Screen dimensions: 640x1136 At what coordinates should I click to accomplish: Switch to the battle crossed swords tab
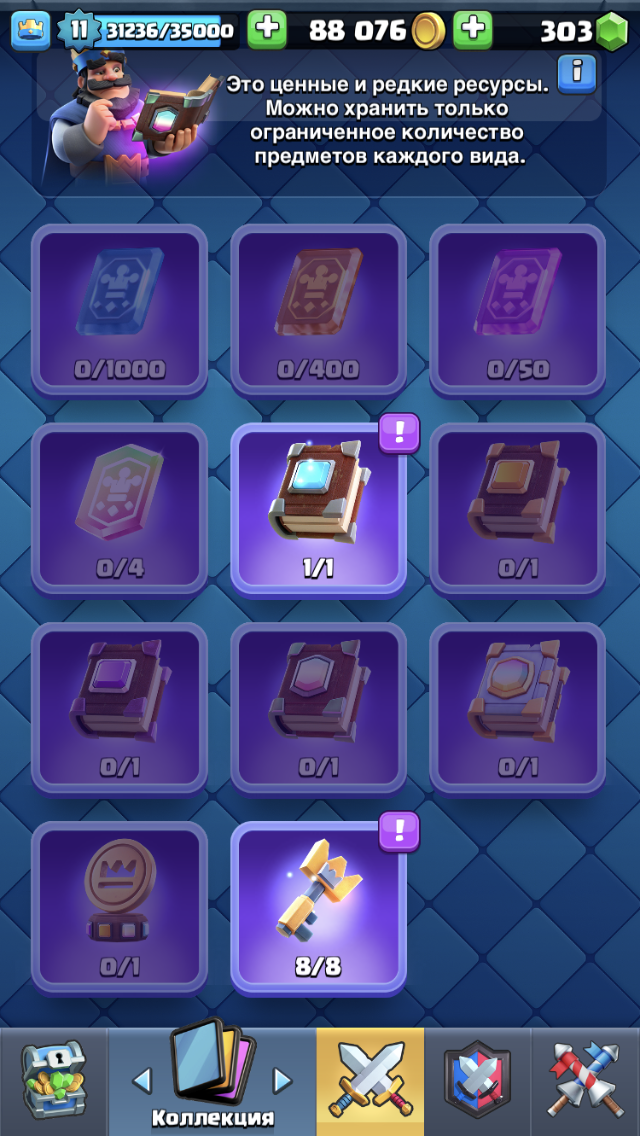370,1082
